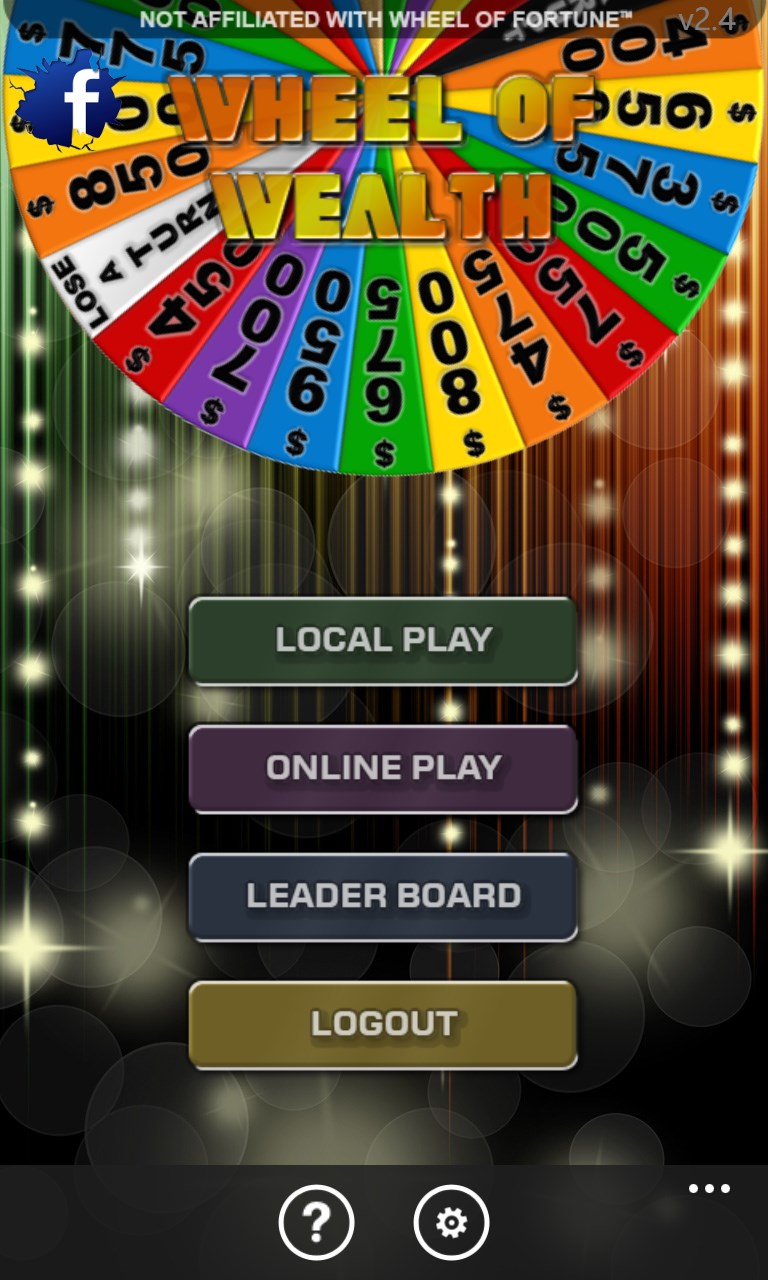Log out of the account
Image resolution: width=768 pixels, height=1280 pixels.
(x=383, y=1024)
